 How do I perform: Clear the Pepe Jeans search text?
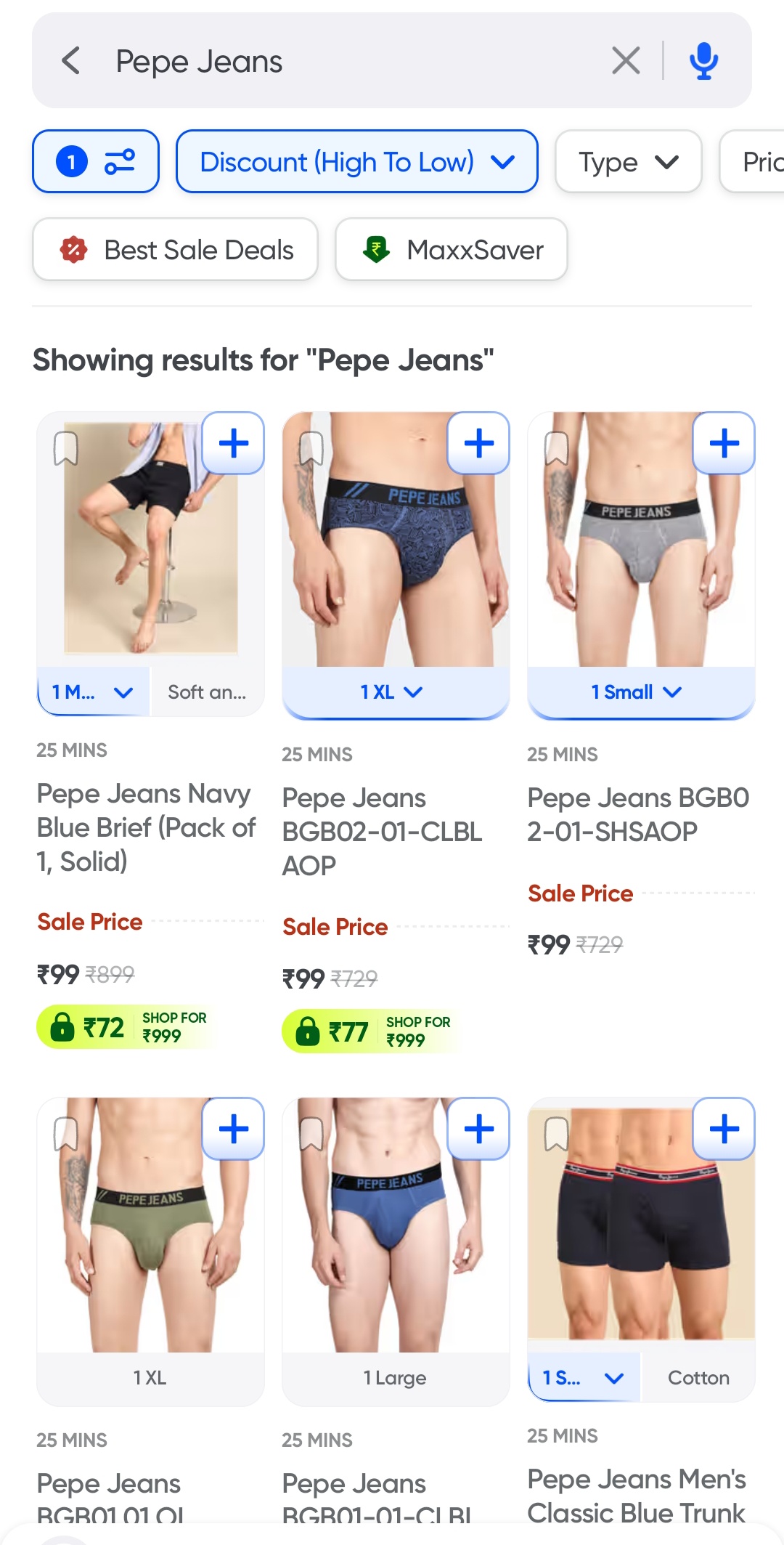click(x=626, y=61)
